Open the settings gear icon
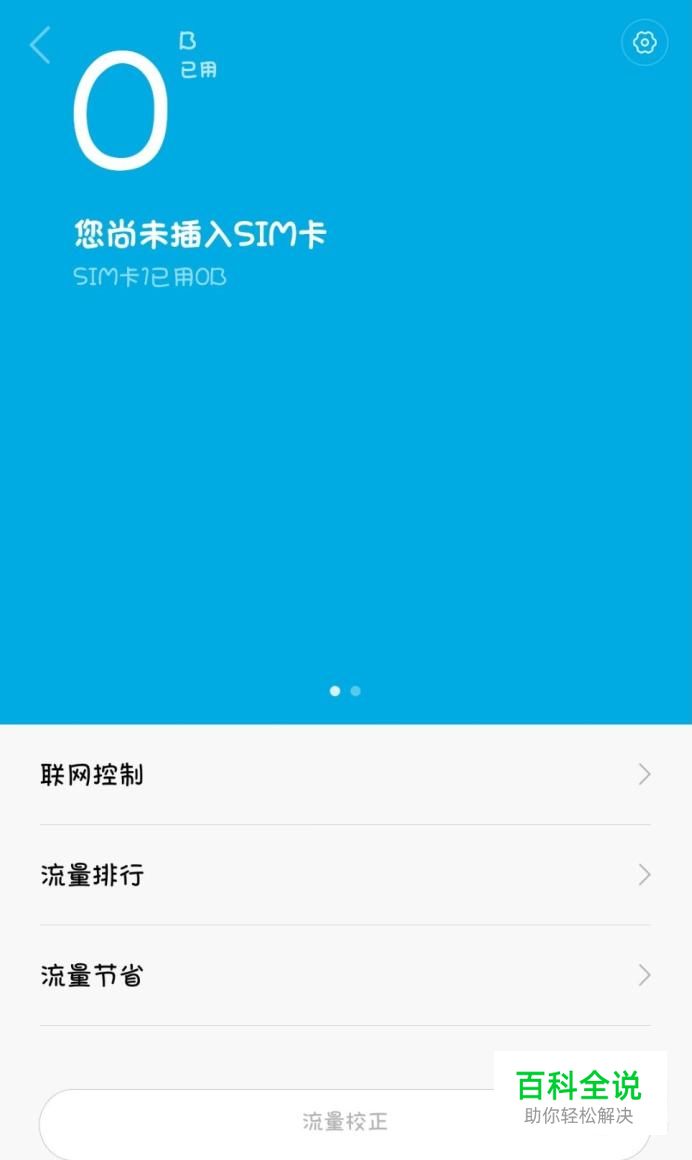This screenshot has width=692, height=1160. 644,43
